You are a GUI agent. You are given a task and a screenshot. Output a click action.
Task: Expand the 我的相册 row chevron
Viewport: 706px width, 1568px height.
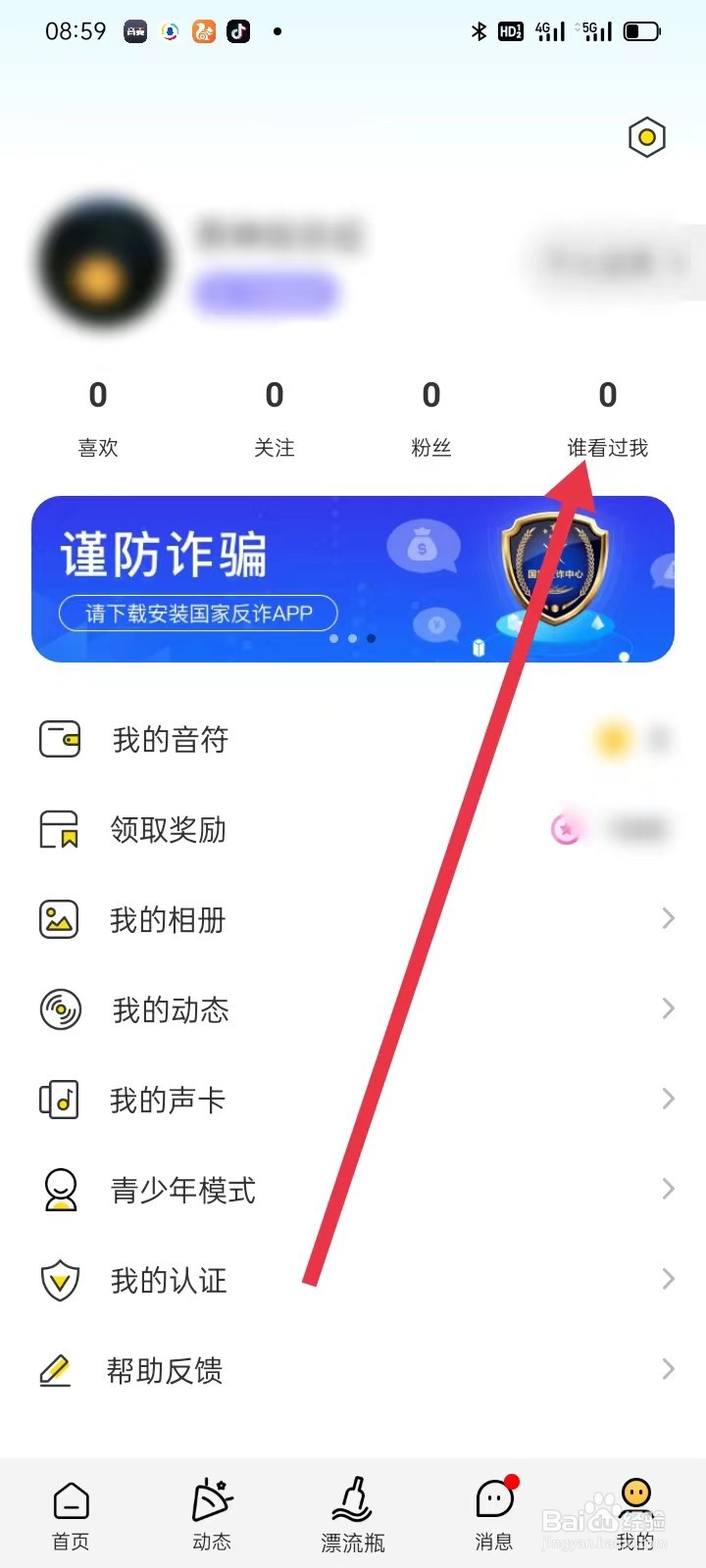tap(668, 918)
